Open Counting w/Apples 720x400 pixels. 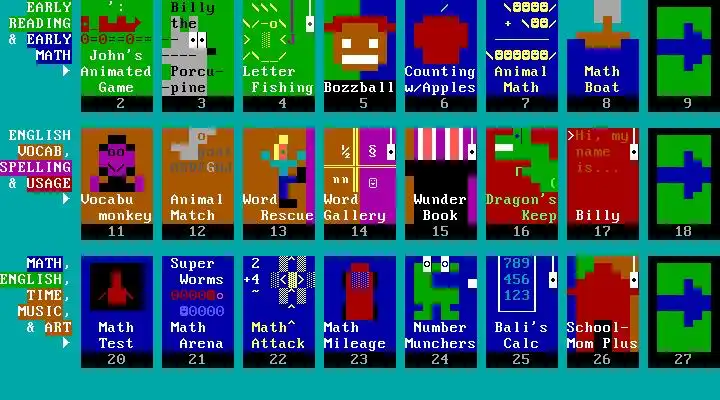(440, 55)
